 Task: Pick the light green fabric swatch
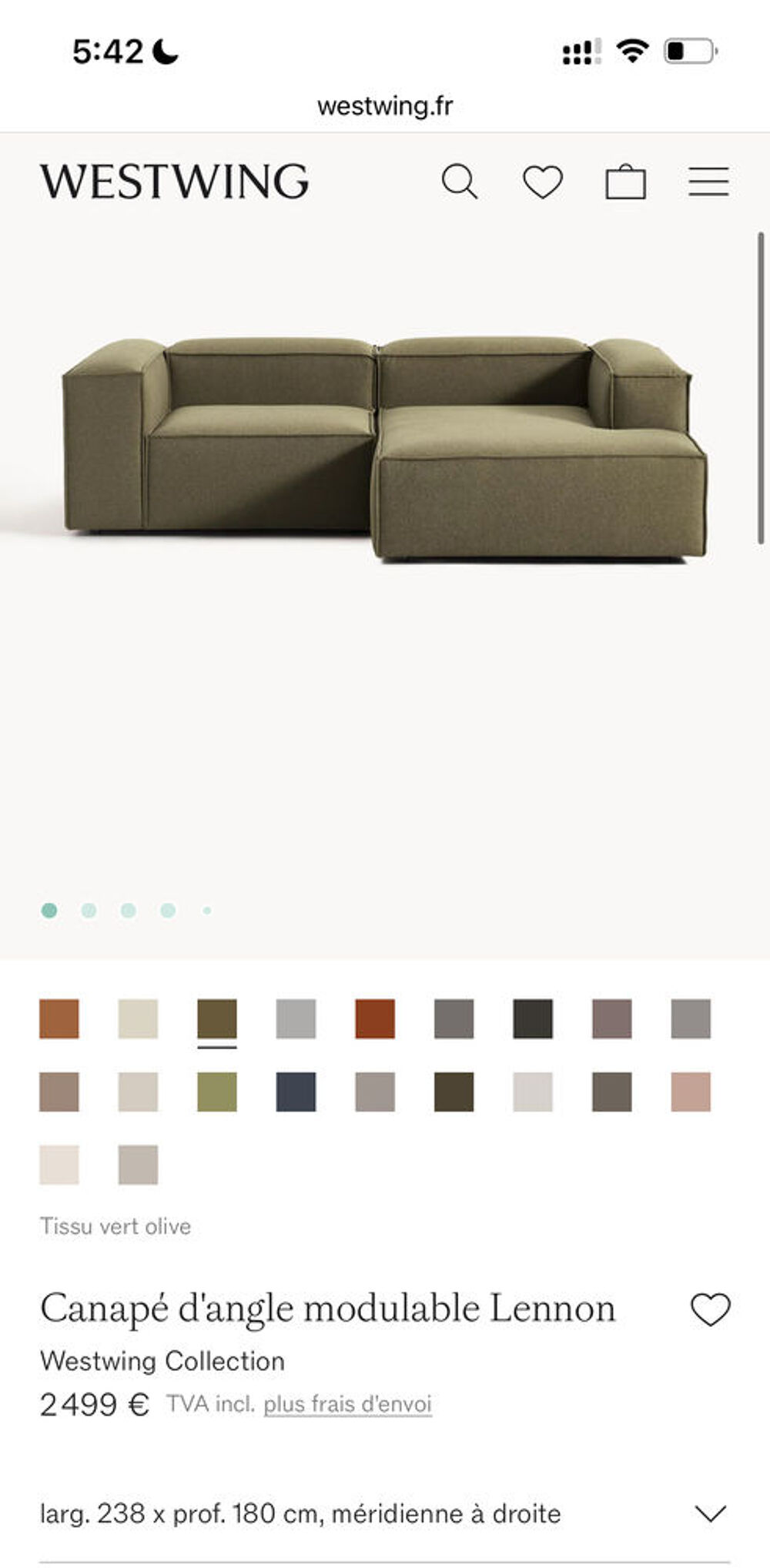(217, 1092)
